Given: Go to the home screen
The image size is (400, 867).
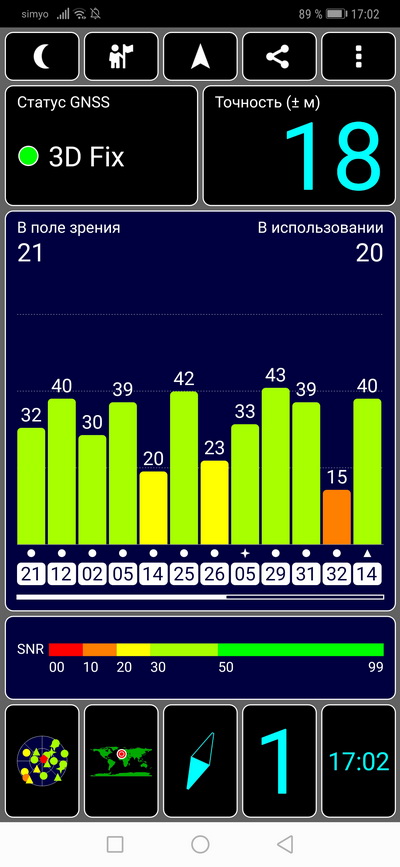Looking at the screenshot, I should [x=200, y=844].
